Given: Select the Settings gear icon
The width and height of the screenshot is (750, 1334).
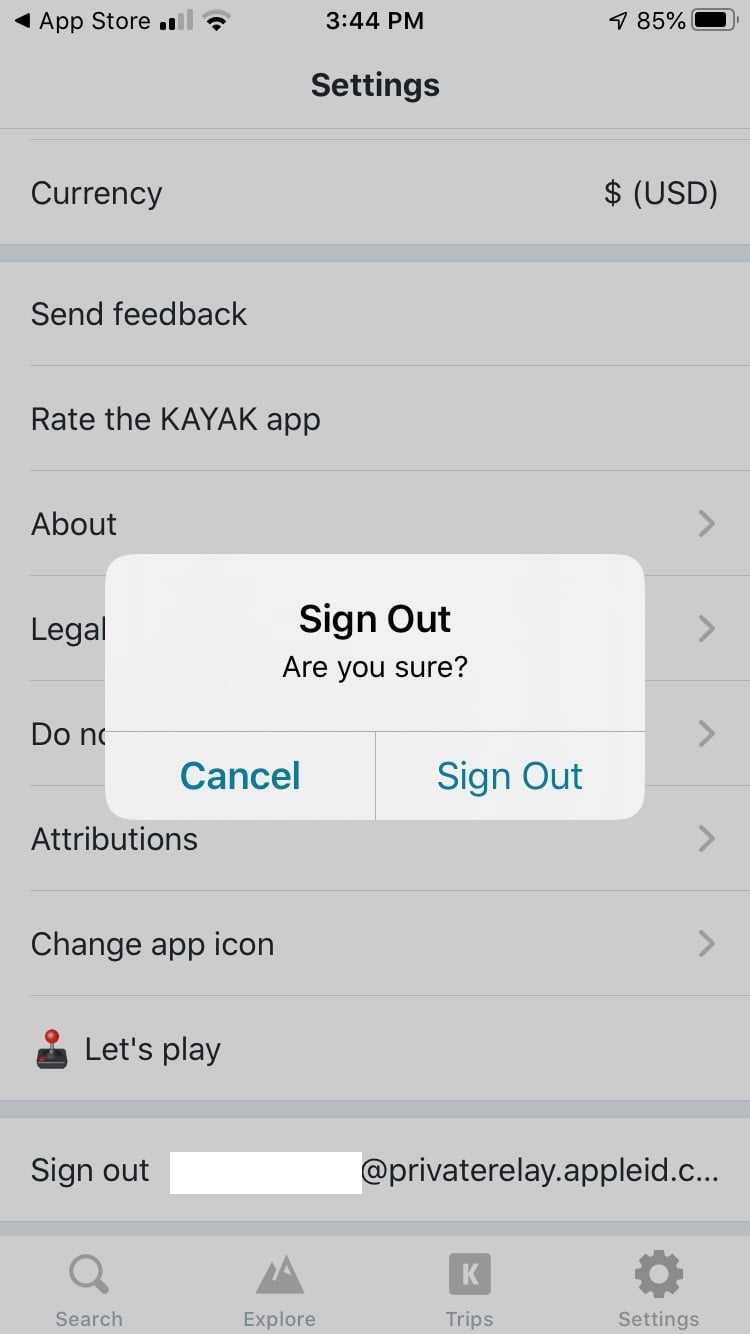Looking at the screenshot, I should coord(658,1274).
